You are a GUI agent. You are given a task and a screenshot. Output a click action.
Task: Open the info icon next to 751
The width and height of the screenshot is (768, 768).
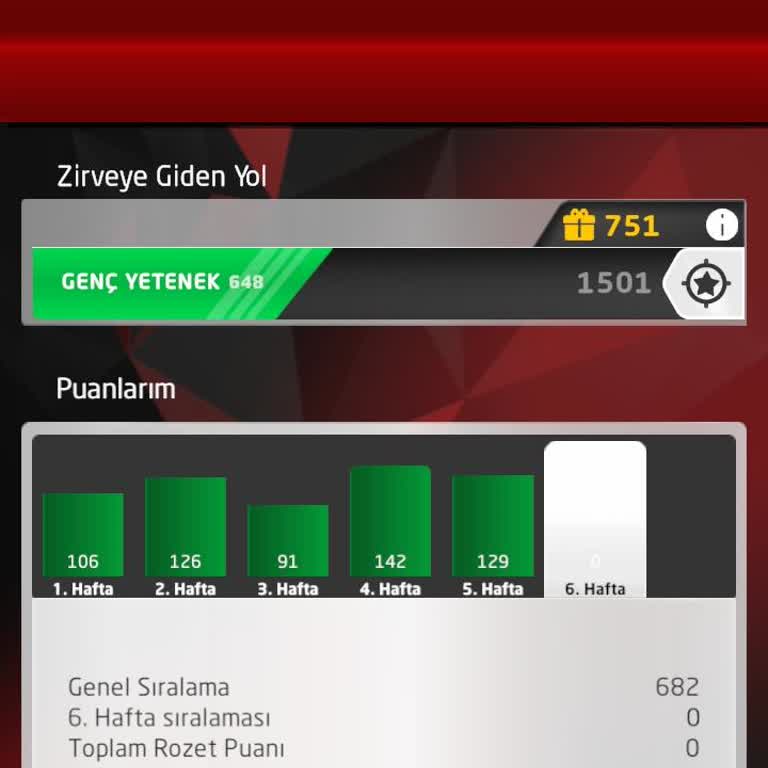click(x=721, y=225)
